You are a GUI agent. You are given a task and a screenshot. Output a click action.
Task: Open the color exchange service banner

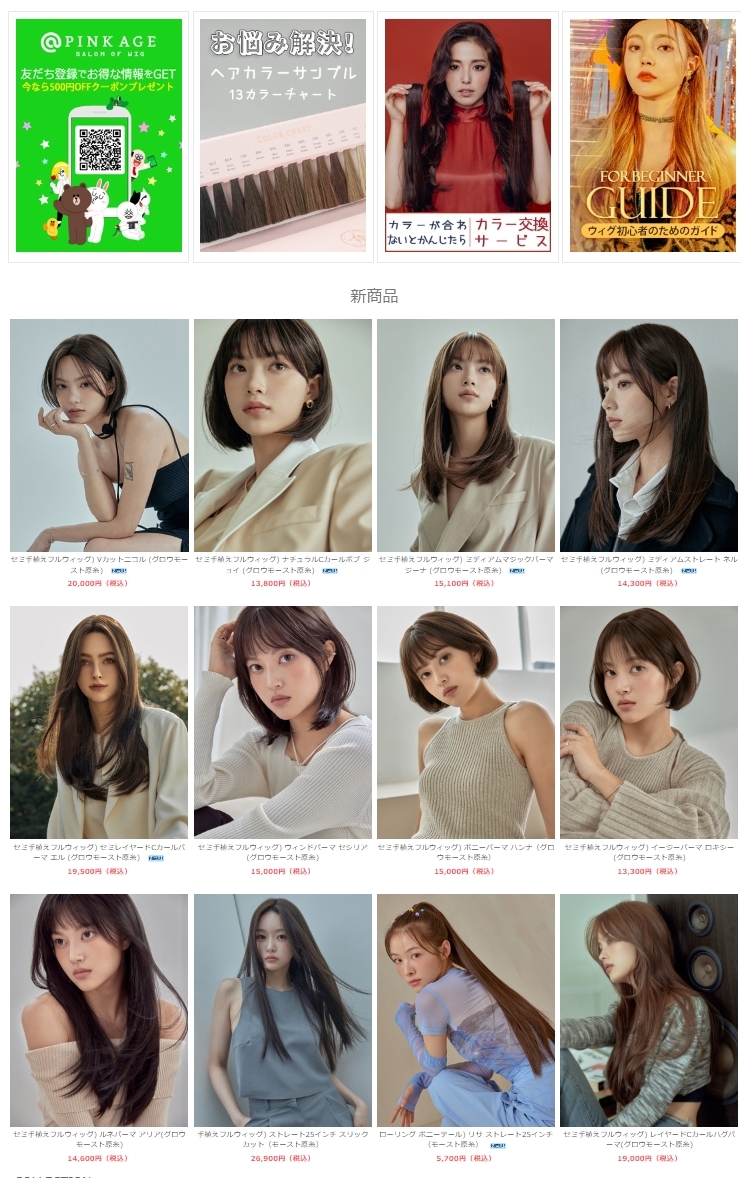(x=467, y=136)
